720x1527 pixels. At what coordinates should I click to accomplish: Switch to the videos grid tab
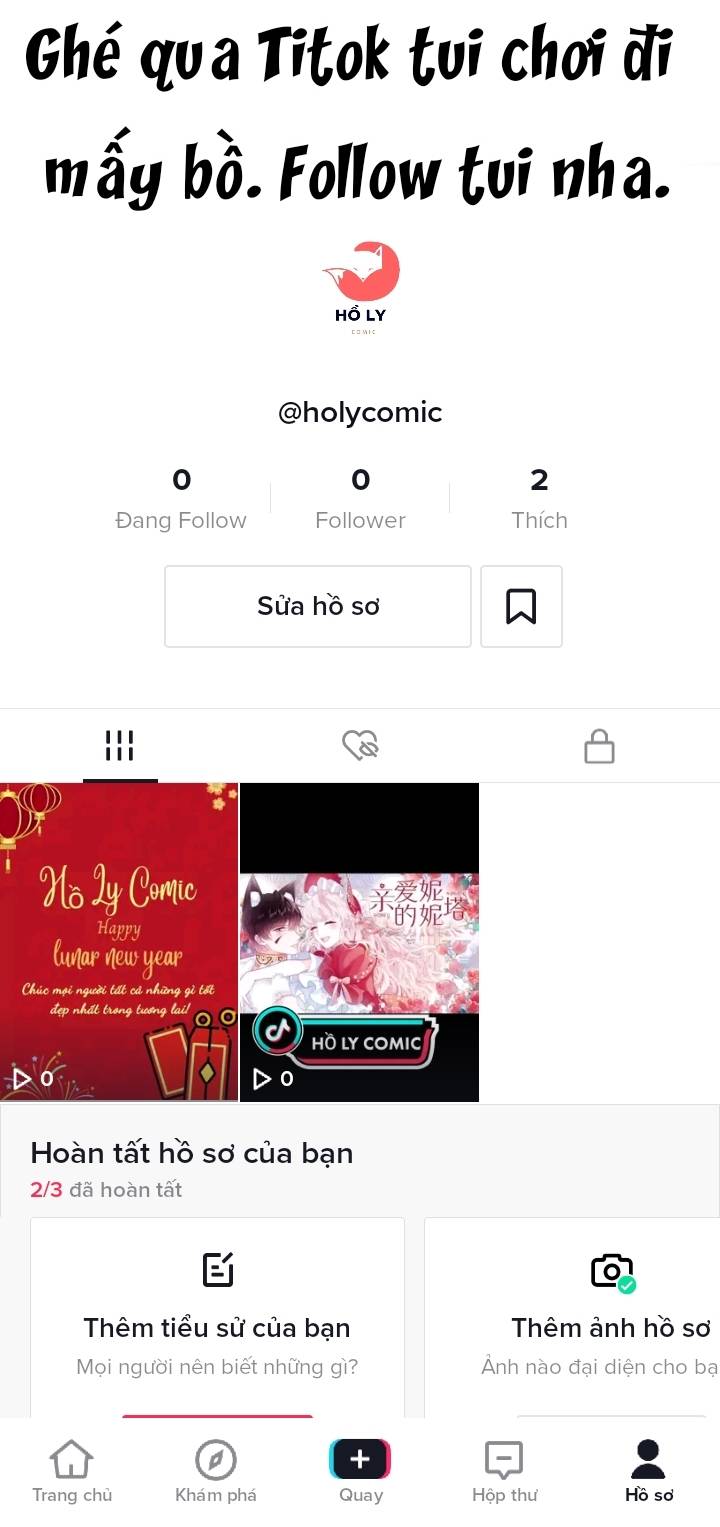[119, 745]
